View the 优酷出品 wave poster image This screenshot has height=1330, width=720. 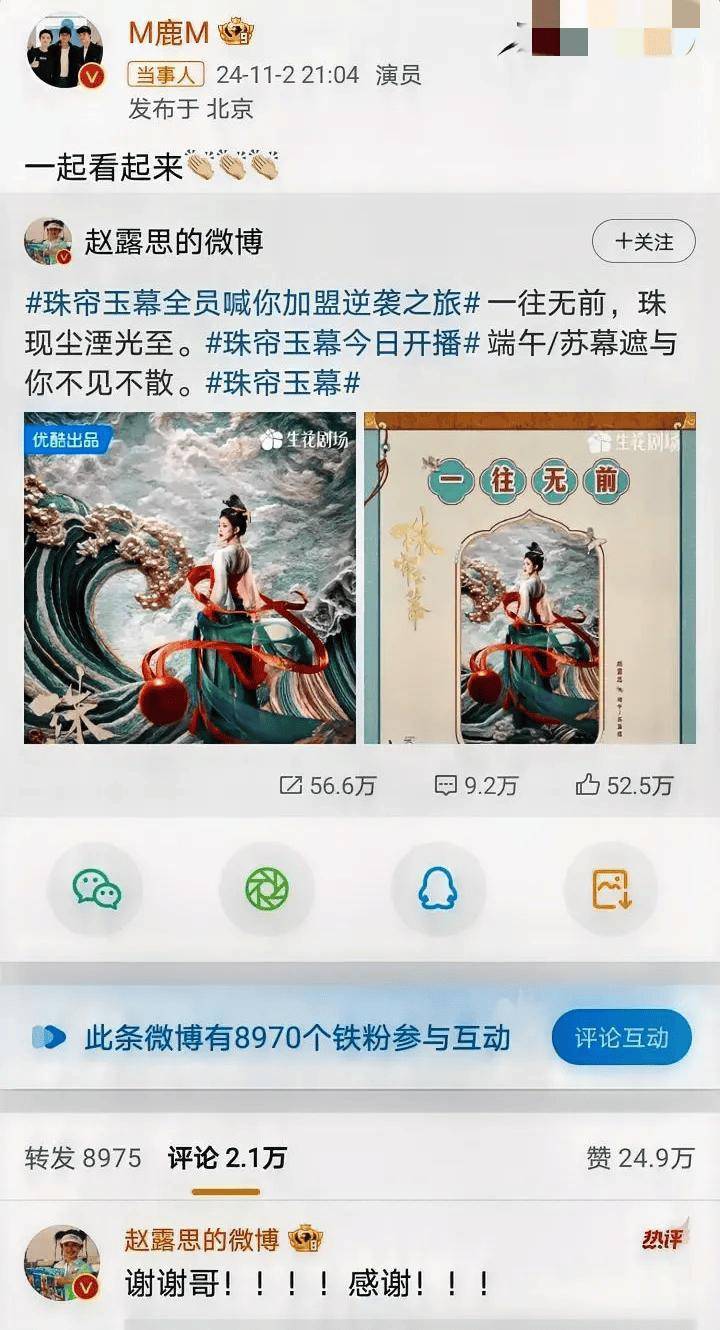pos(190,578)
